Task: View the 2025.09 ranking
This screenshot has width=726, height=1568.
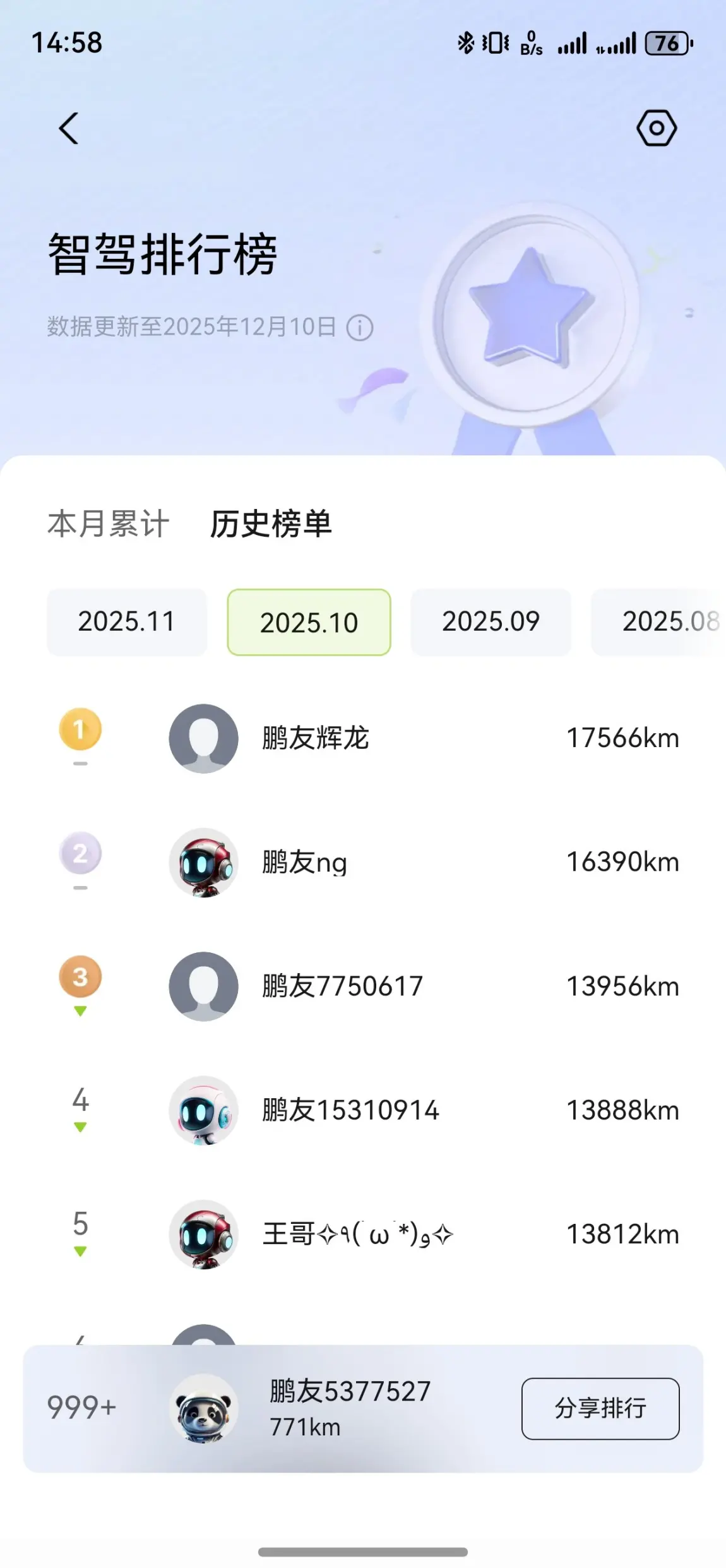Action: (x=491, y=622)
